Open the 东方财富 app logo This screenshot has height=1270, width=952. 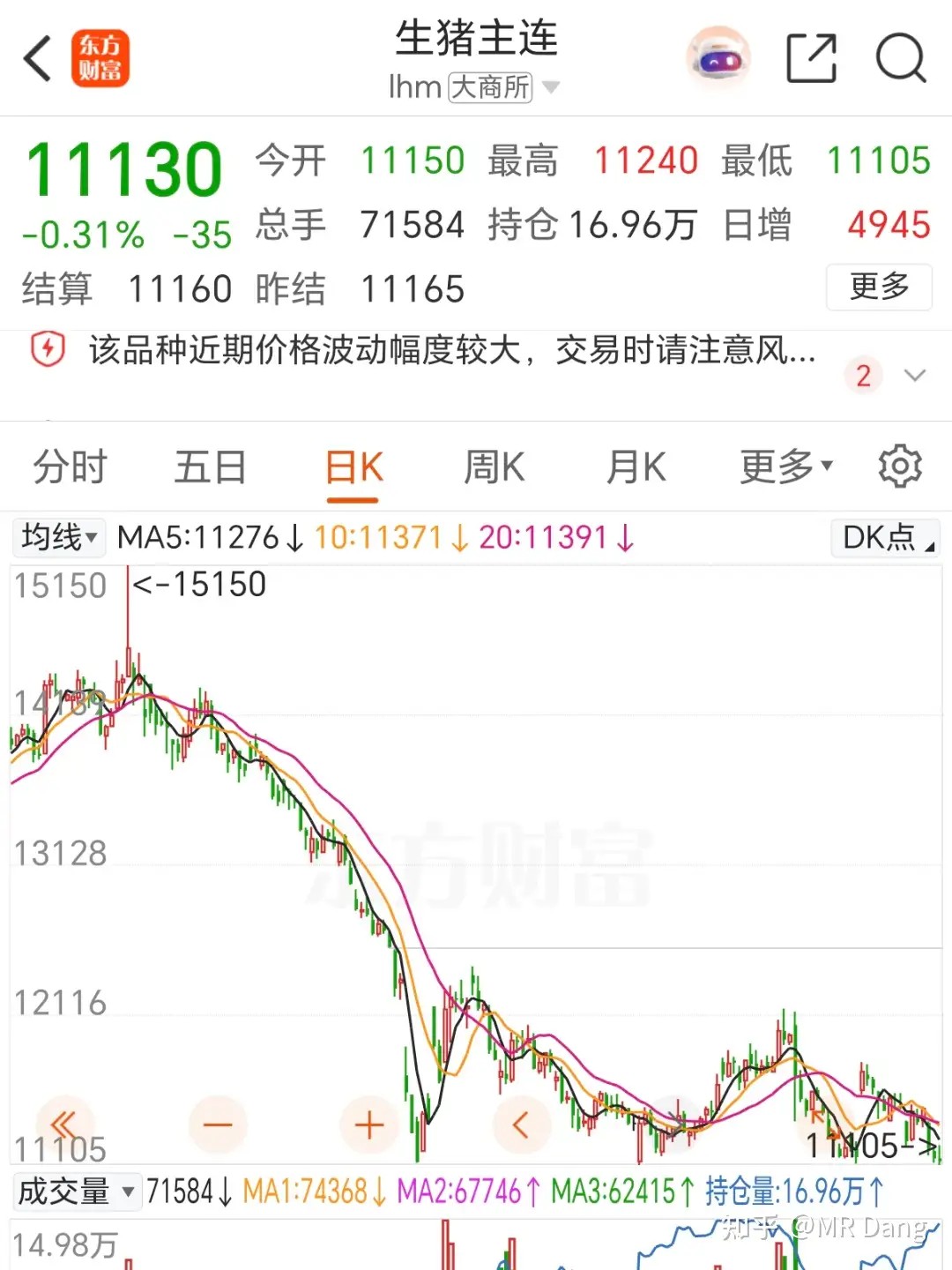click(100, 57)
